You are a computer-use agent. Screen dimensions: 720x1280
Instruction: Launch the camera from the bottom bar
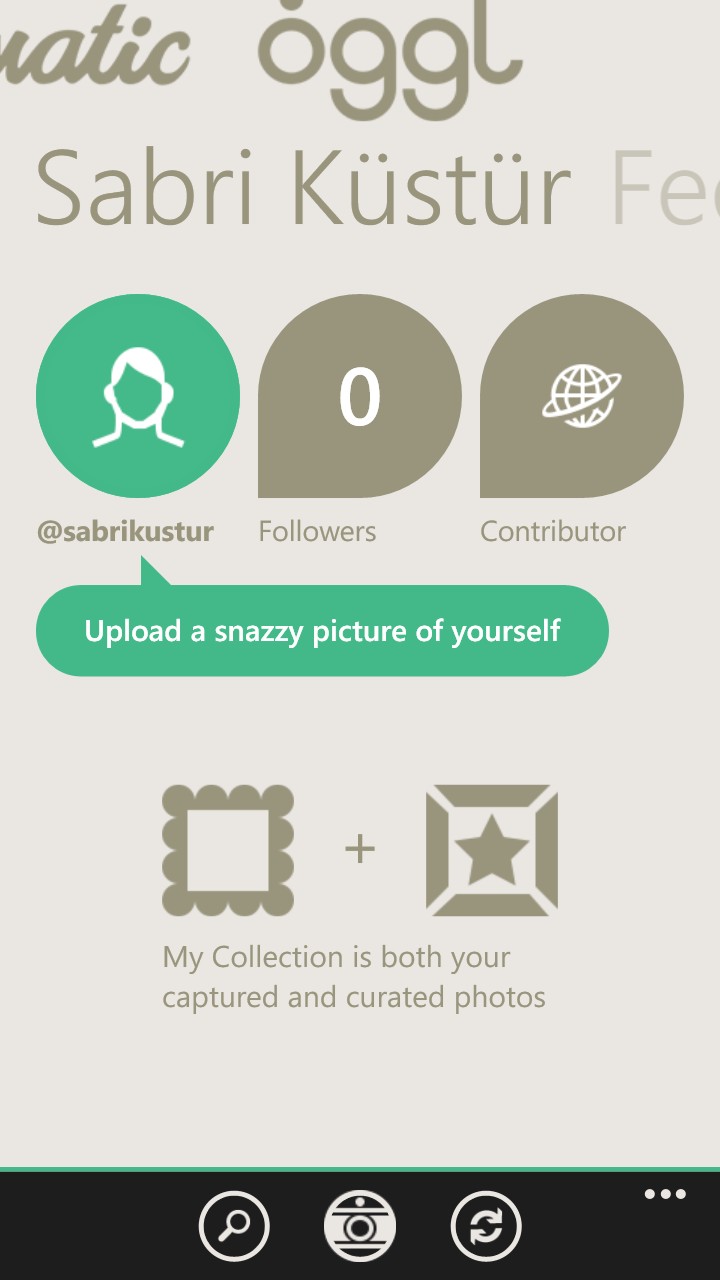tap(360, 1225)
